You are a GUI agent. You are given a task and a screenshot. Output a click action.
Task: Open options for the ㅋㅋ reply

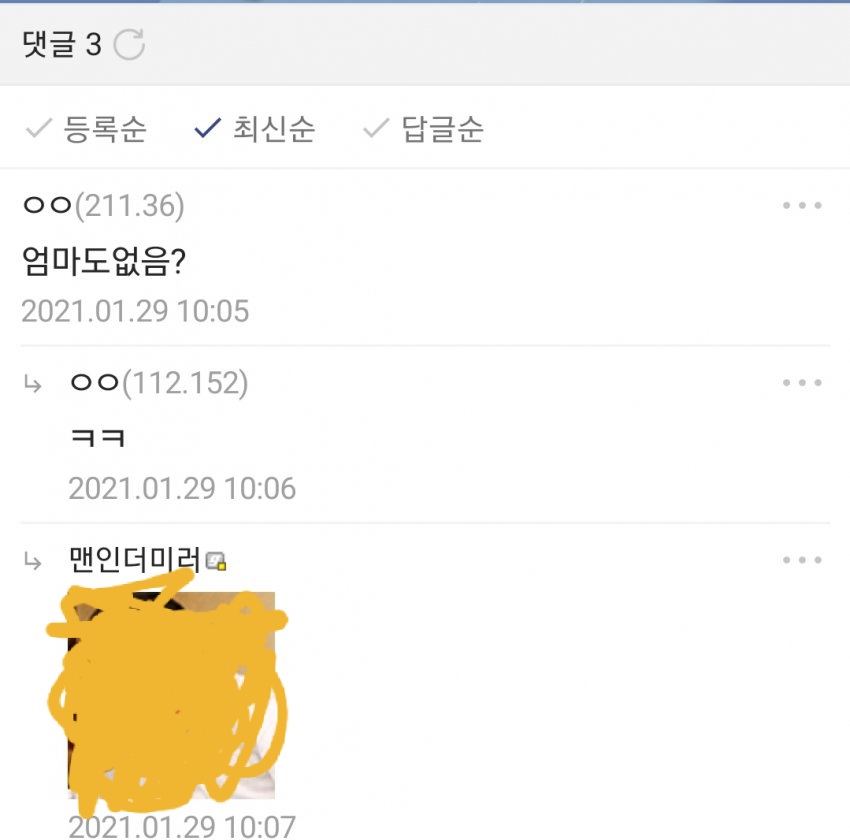click(802, 383)
